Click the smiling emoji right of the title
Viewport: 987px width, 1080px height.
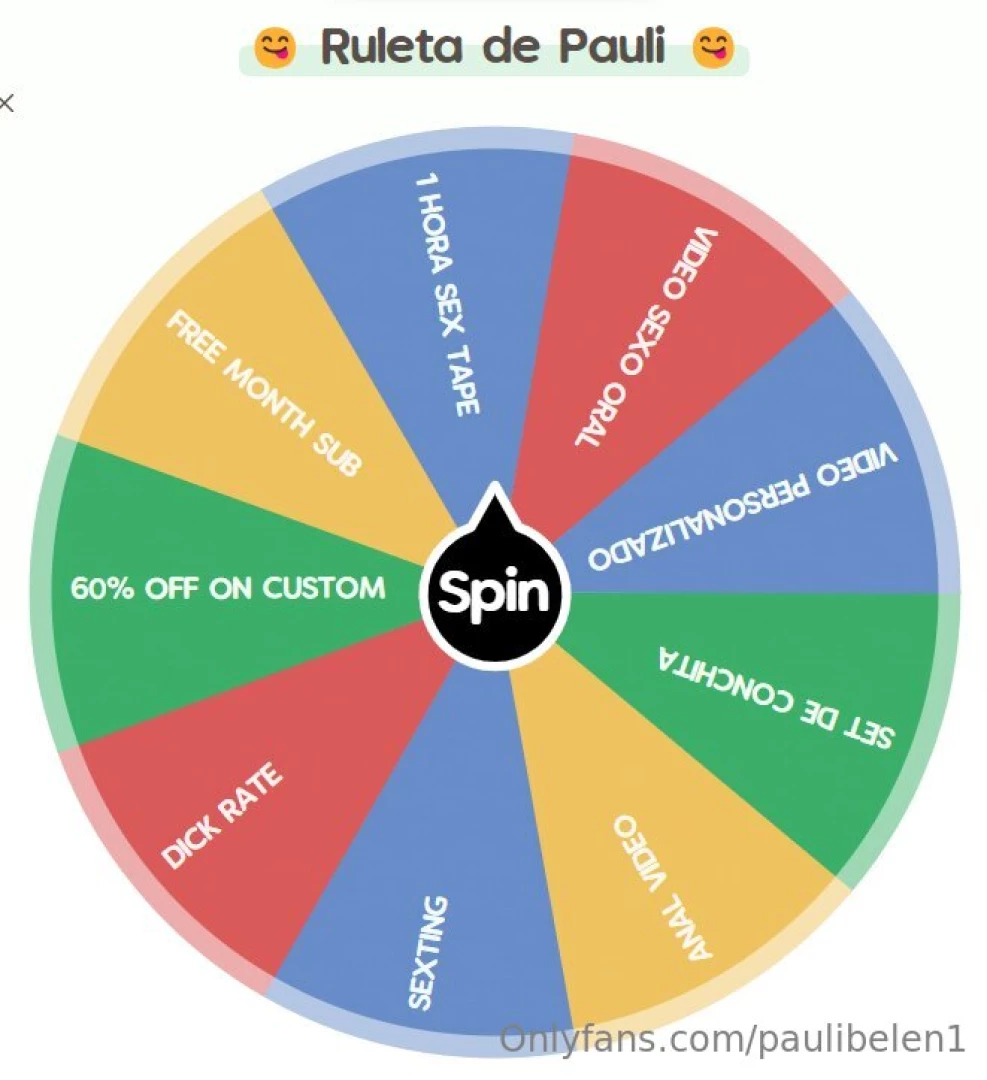tap(712, 47)
